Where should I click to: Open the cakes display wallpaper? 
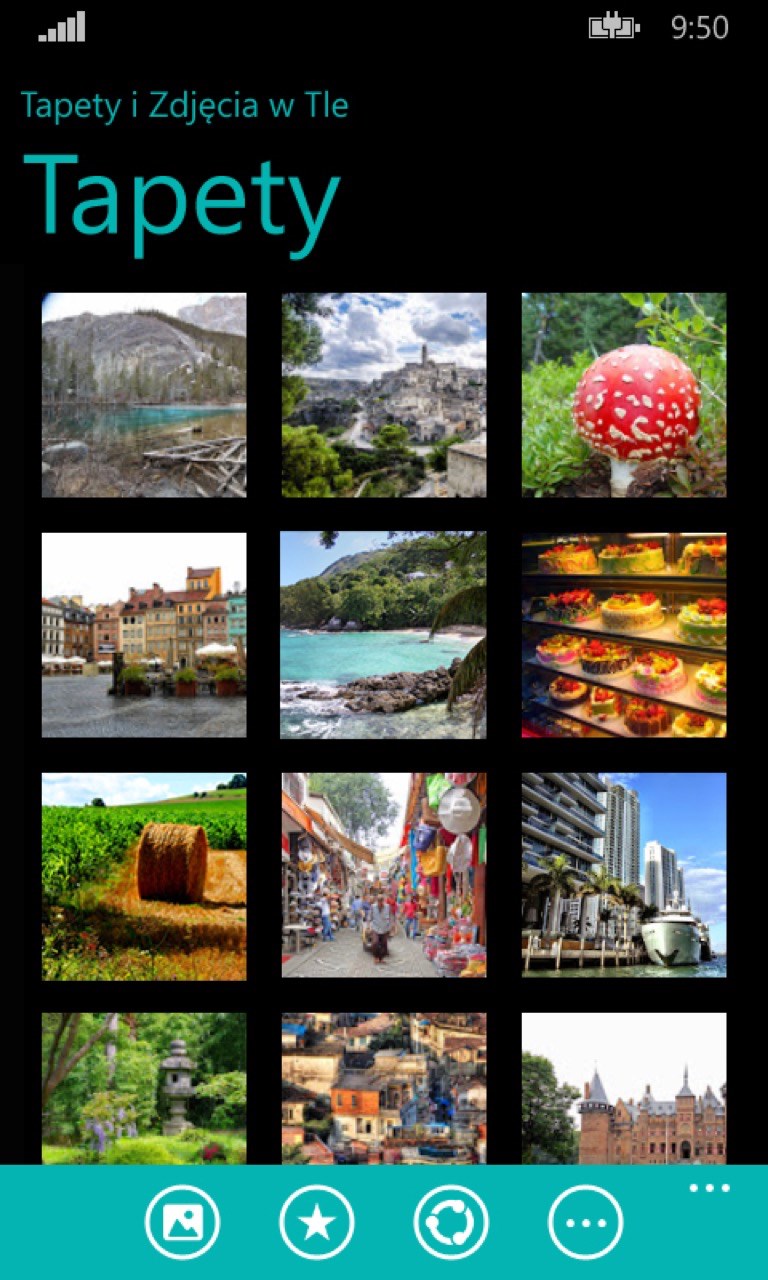click(624, 635)
